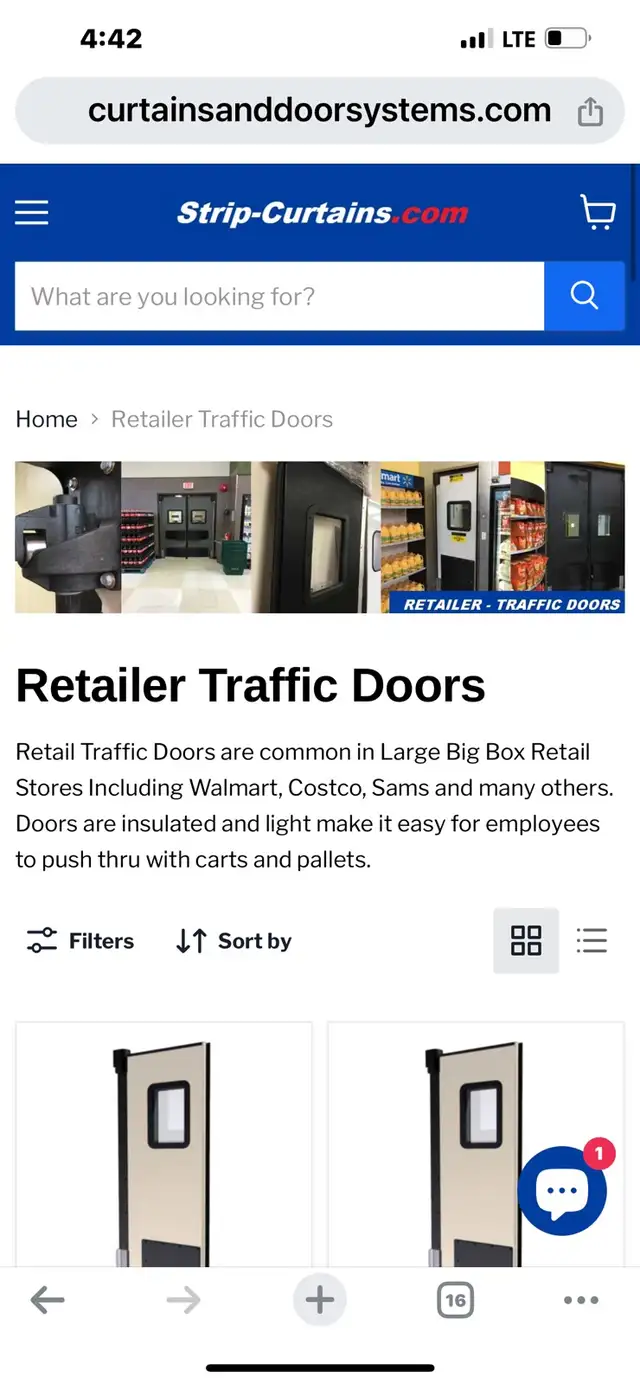This screenshot has width=640, height=1384.
Task: Go to the Home breadcrumb link
Action: pyautogui.click(x=46, y=419)
